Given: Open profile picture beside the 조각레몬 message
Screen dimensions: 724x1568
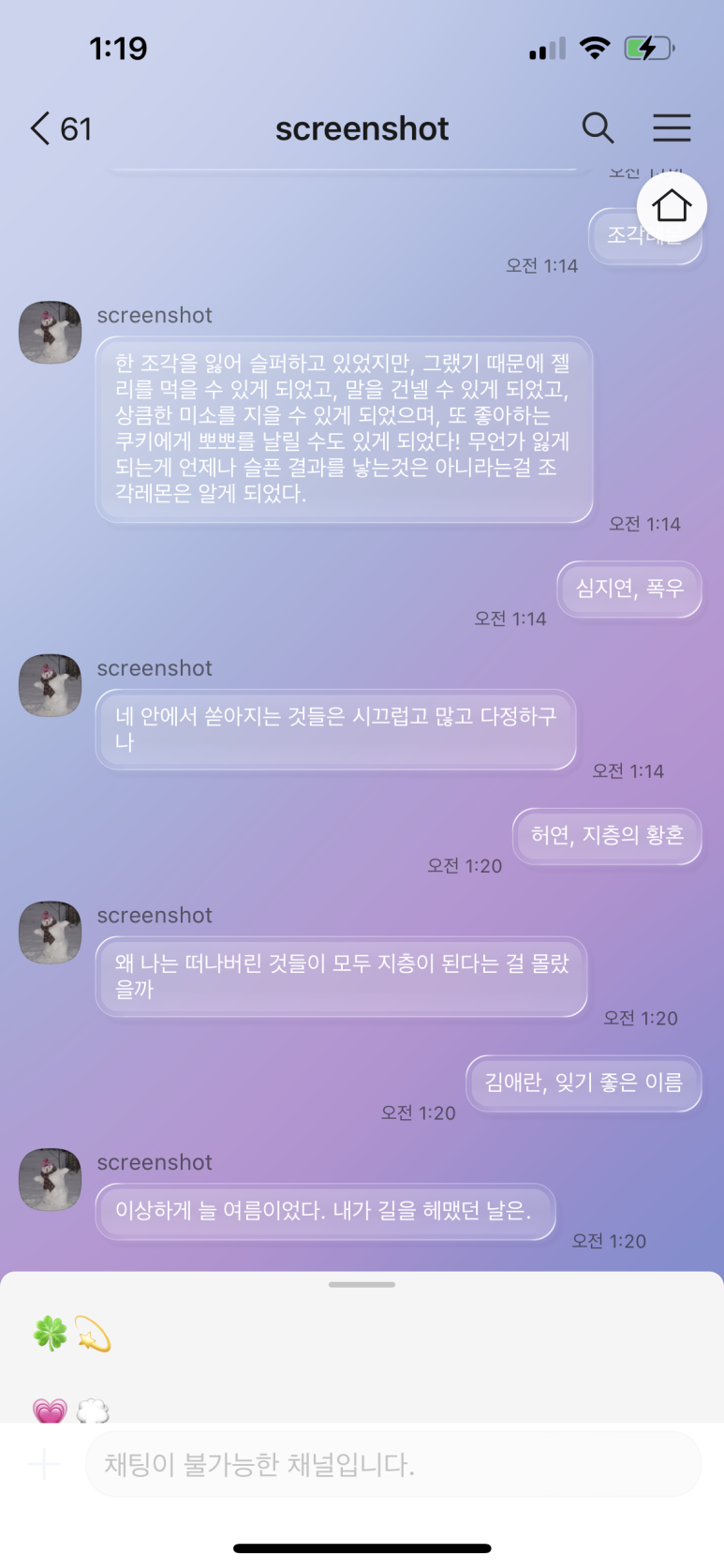Looking at the screenshot, I should (x=51, y=333).
